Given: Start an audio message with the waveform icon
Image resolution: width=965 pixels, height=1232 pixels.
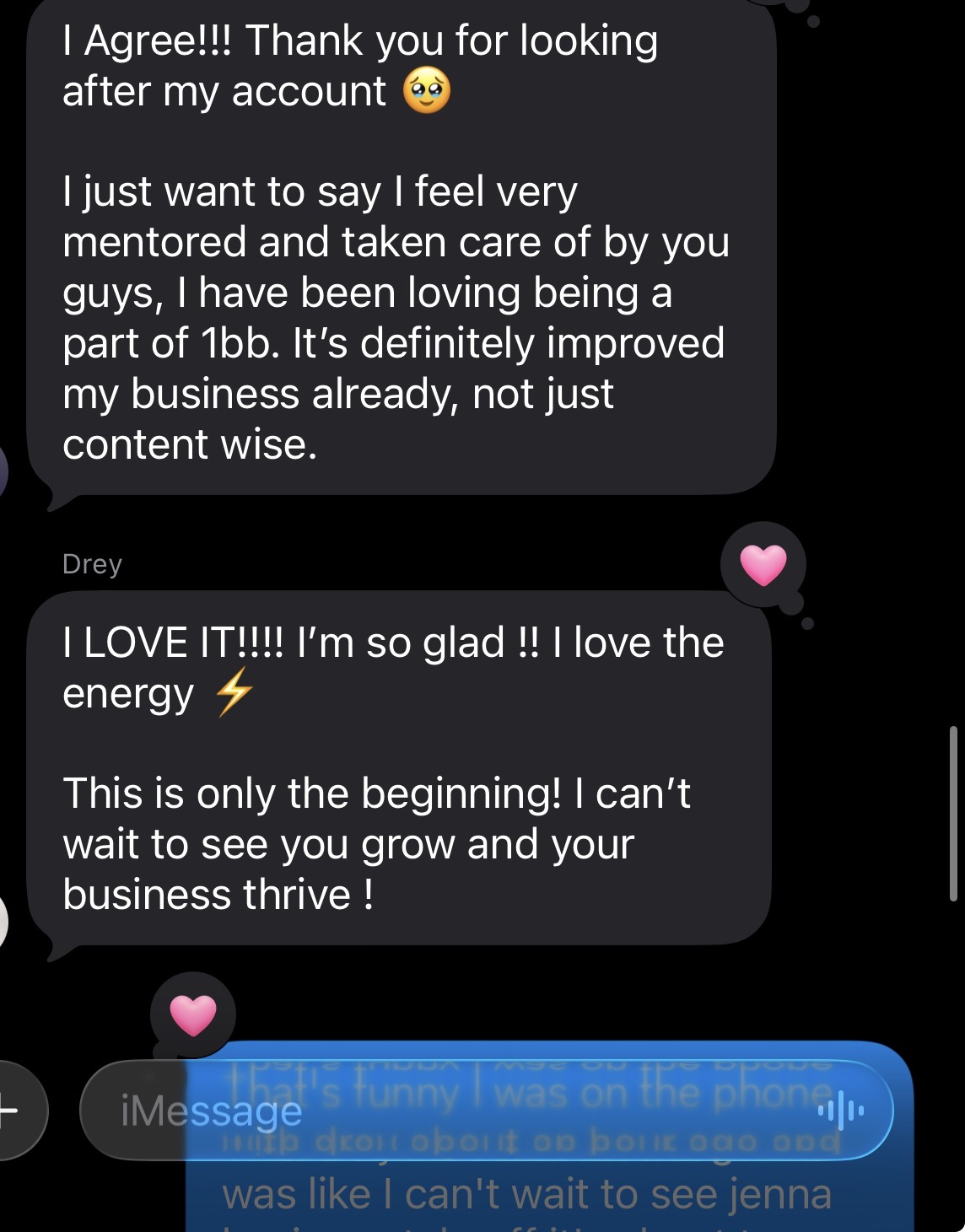Looking at the screenshot, I should [840, 1111].
